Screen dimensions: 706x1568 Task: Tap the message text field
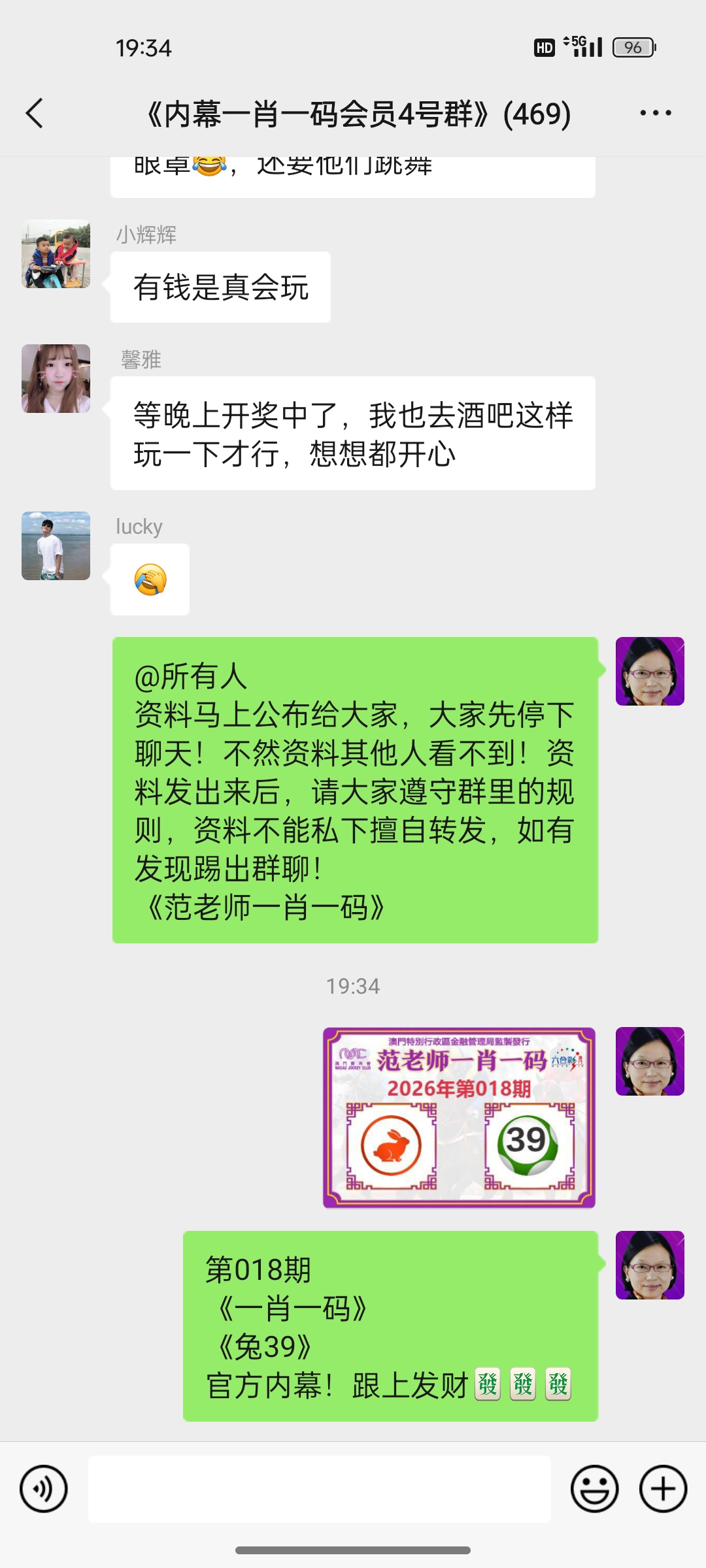[x=319, y=1489]
